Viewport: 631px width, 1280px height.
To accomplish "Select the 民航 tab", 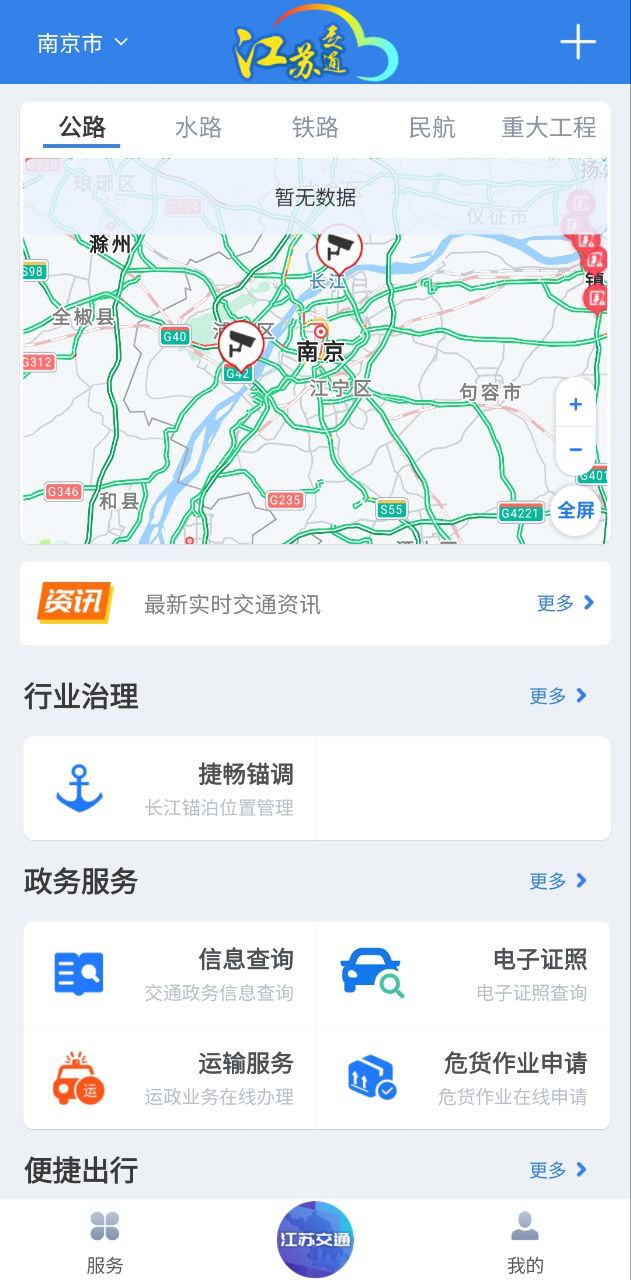I will (432, 127).
